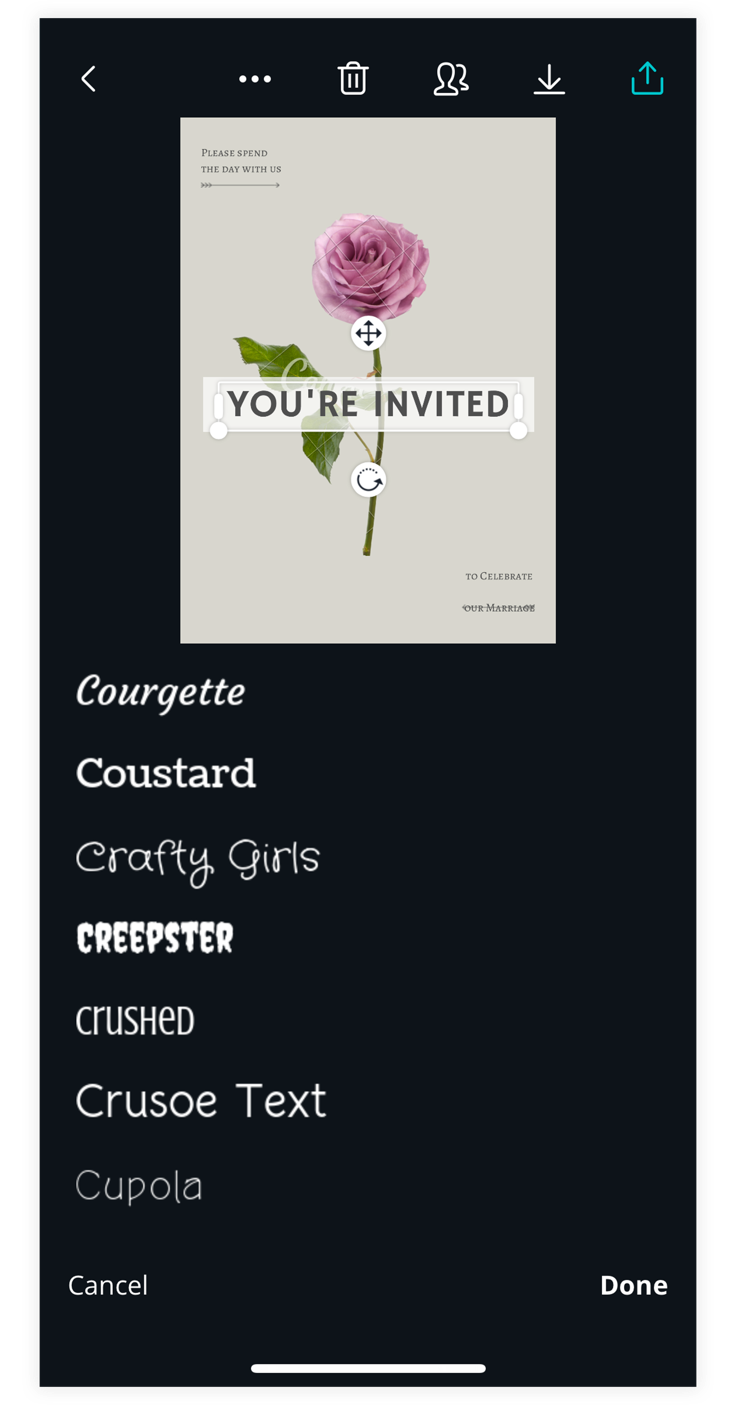Select the YOU'RE INVITED text box
The image size is (736, 1405).
point(368,404)
